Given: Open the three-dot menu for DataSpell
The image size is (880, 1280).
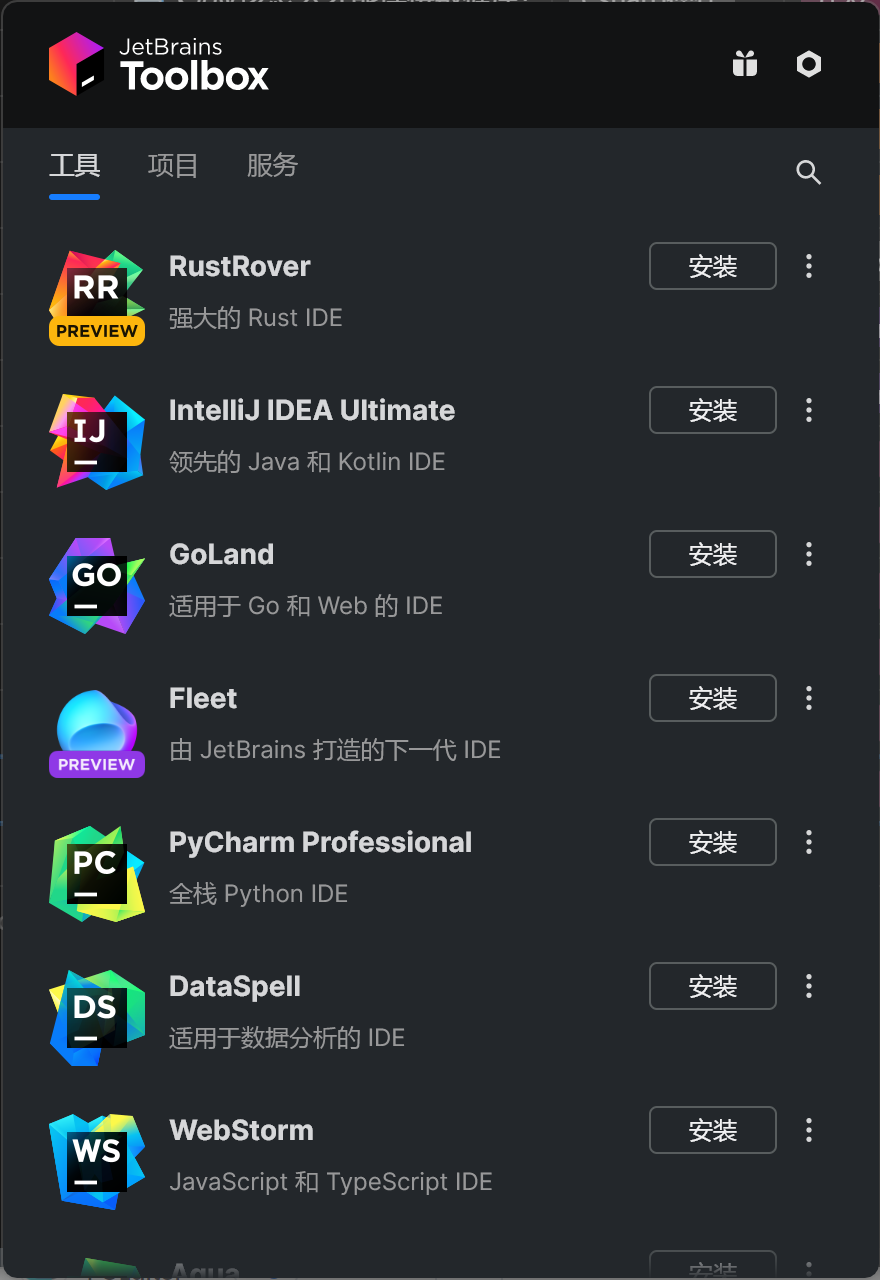Looking at the screenshot, I should [809, 986].
